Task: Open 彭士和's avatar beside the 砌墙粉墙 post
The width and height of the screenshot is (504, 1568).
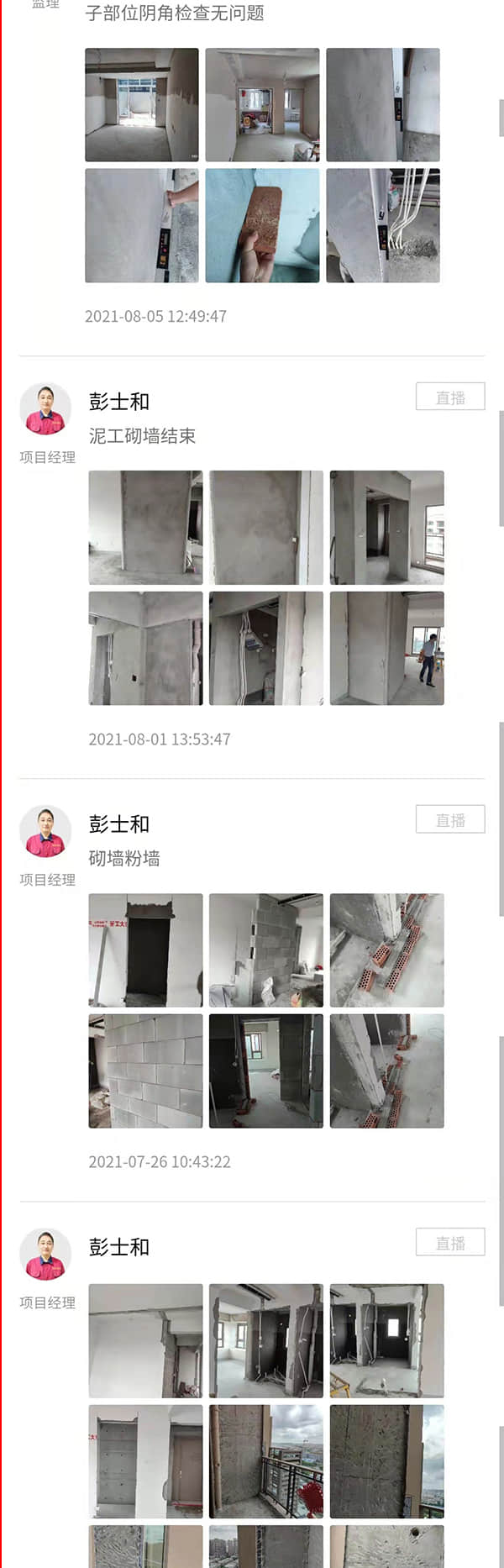Action: (x=45, y=832)
